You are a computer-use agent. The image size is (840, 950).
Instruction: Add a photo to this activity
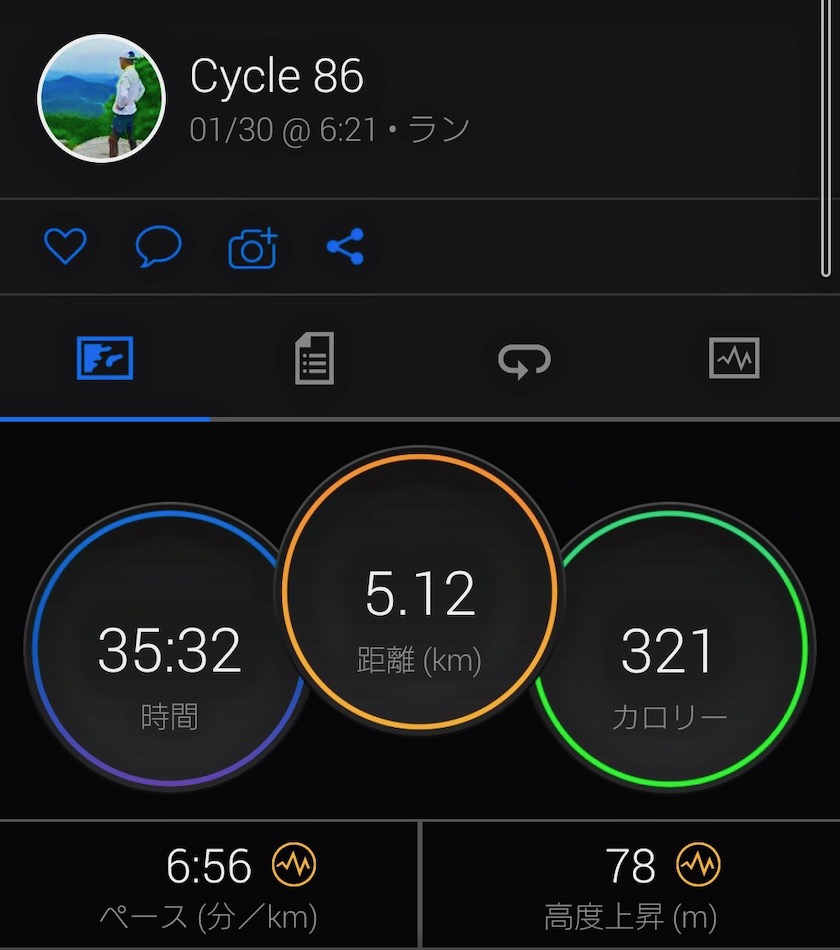click(252, 247)
